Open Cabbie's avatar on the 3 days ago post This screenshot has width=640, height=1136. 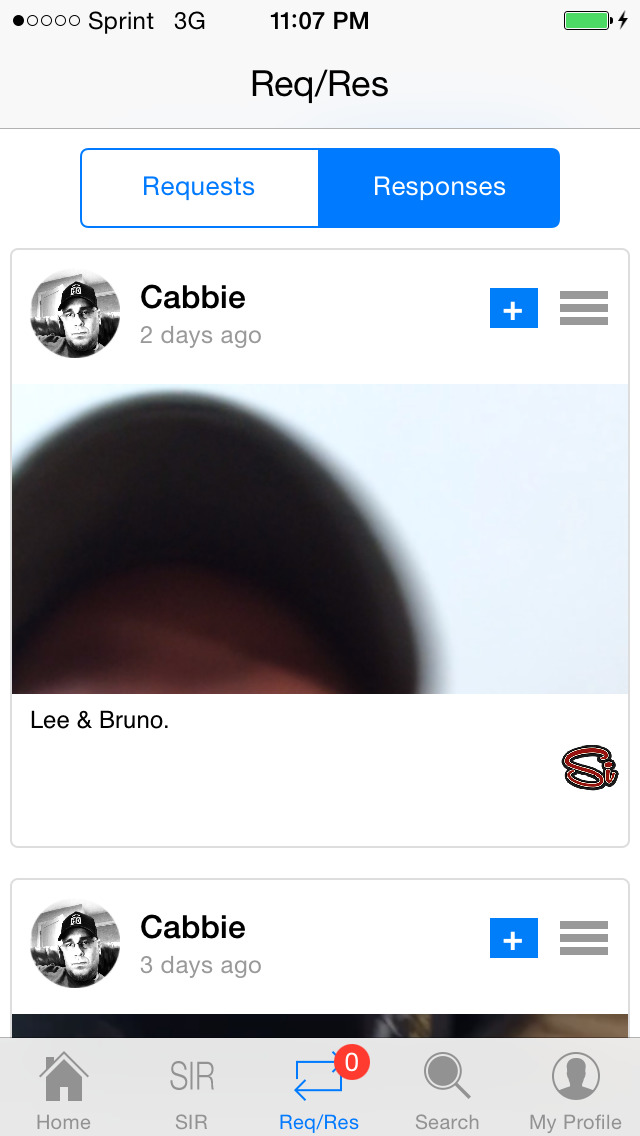click(76, 944)
